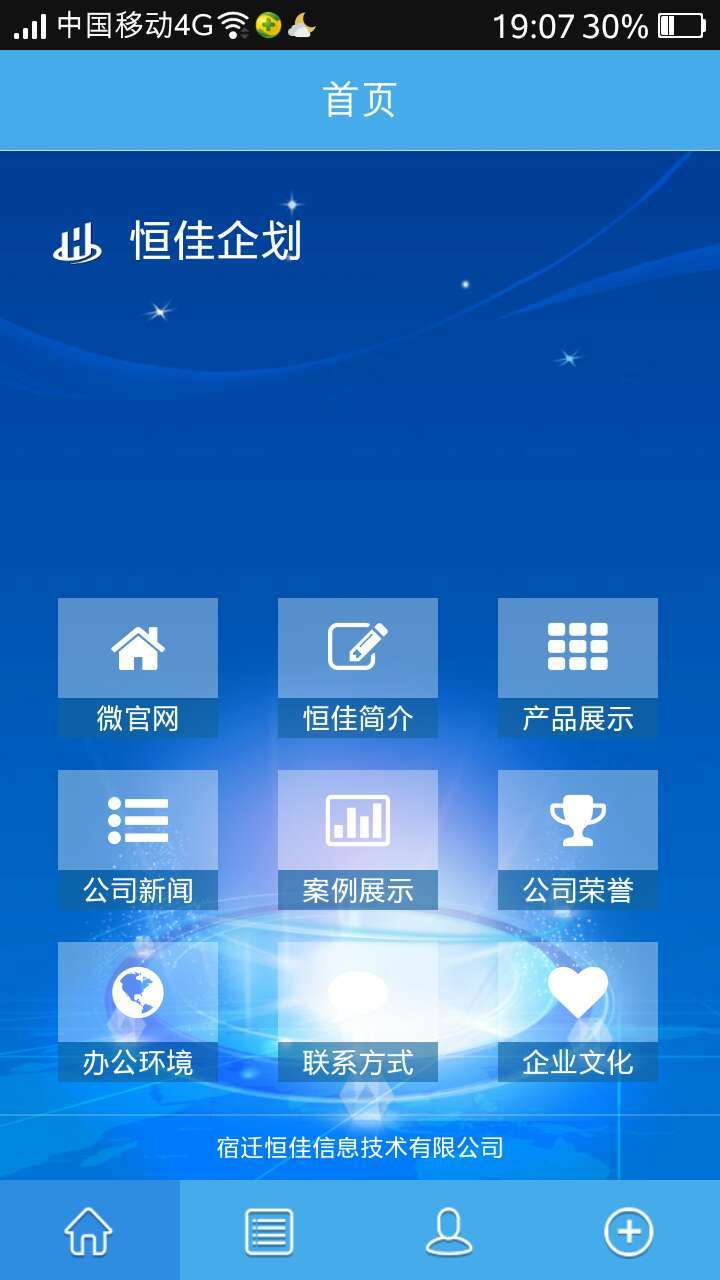Open the 公司荣誉 company honors tile

[578, 839]
